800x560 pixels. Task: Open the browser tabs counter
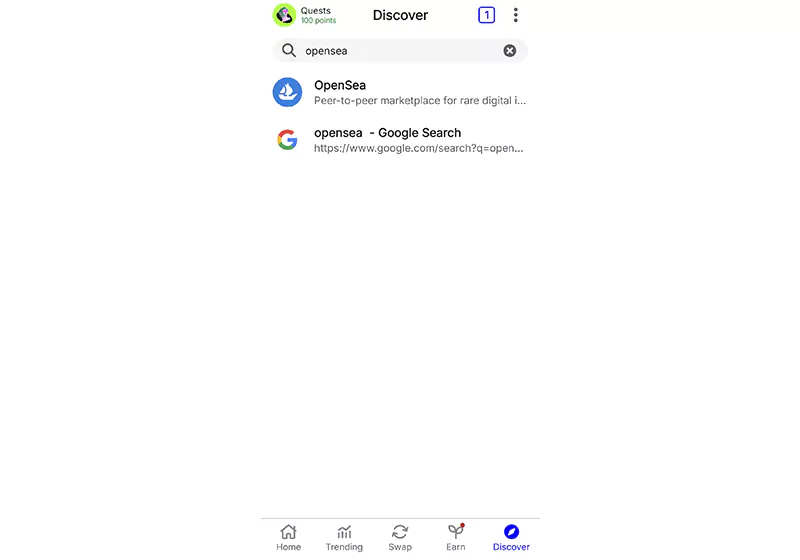[x=486, y=15]
